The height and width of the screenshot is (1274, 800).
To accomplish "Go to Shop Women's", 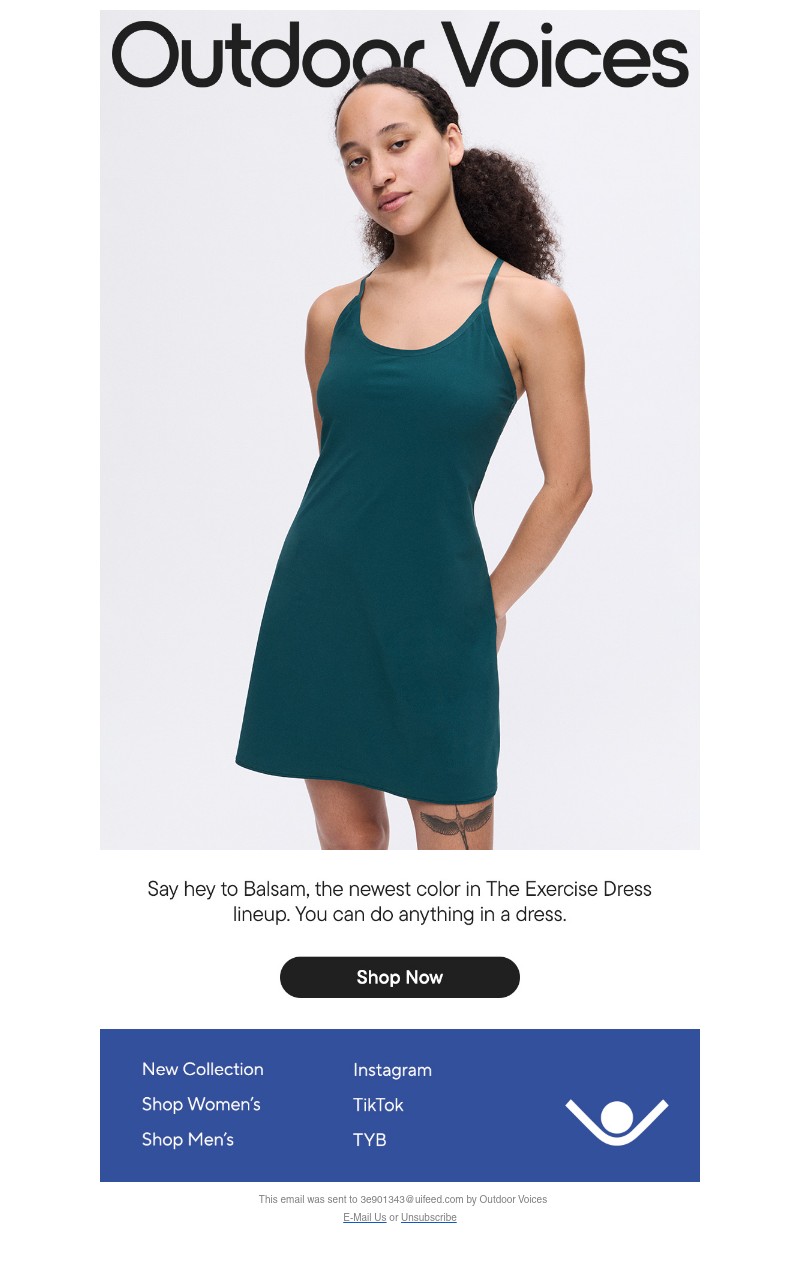I will coord(201,1104).
